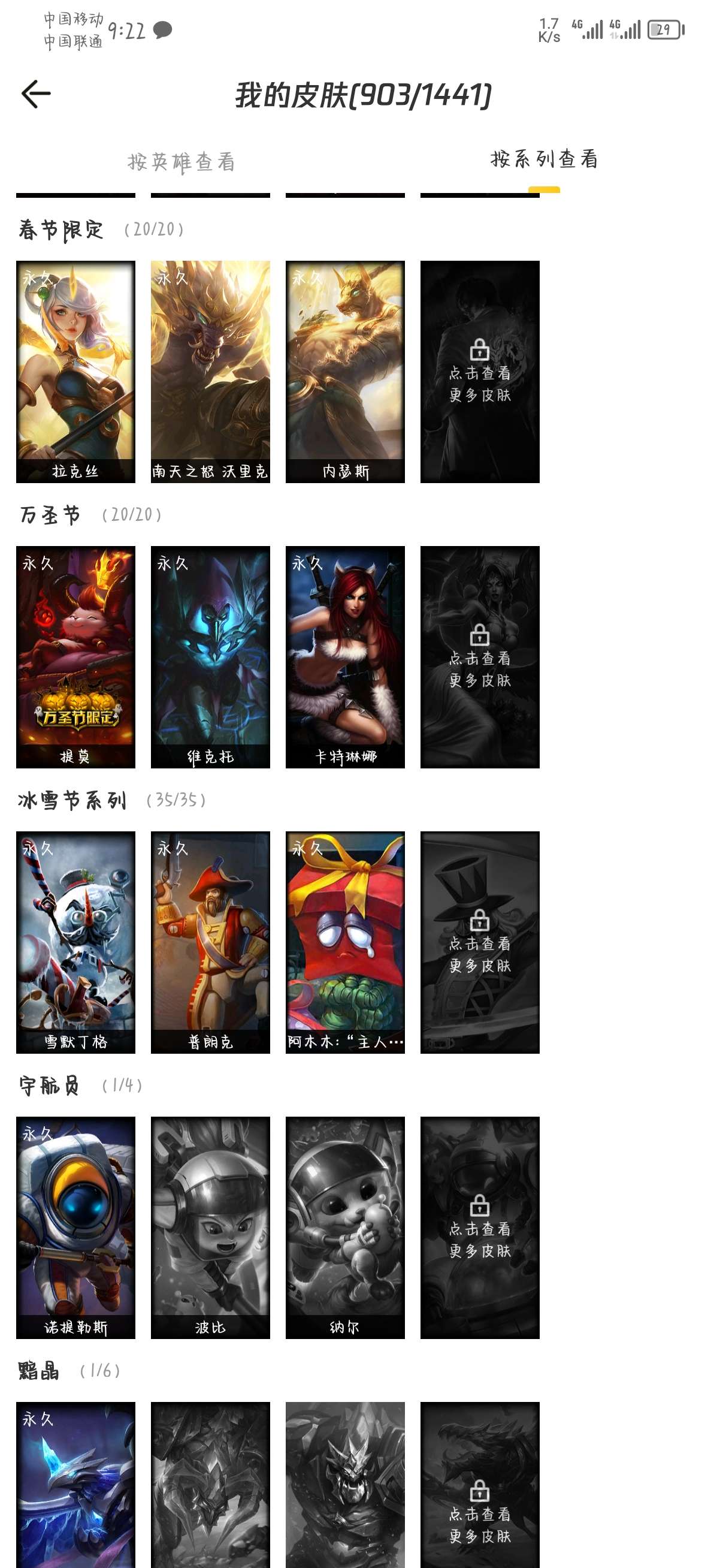Open the 维克托 skin card
This screenshot has height=1568, width=726.
tap(211, 658)
